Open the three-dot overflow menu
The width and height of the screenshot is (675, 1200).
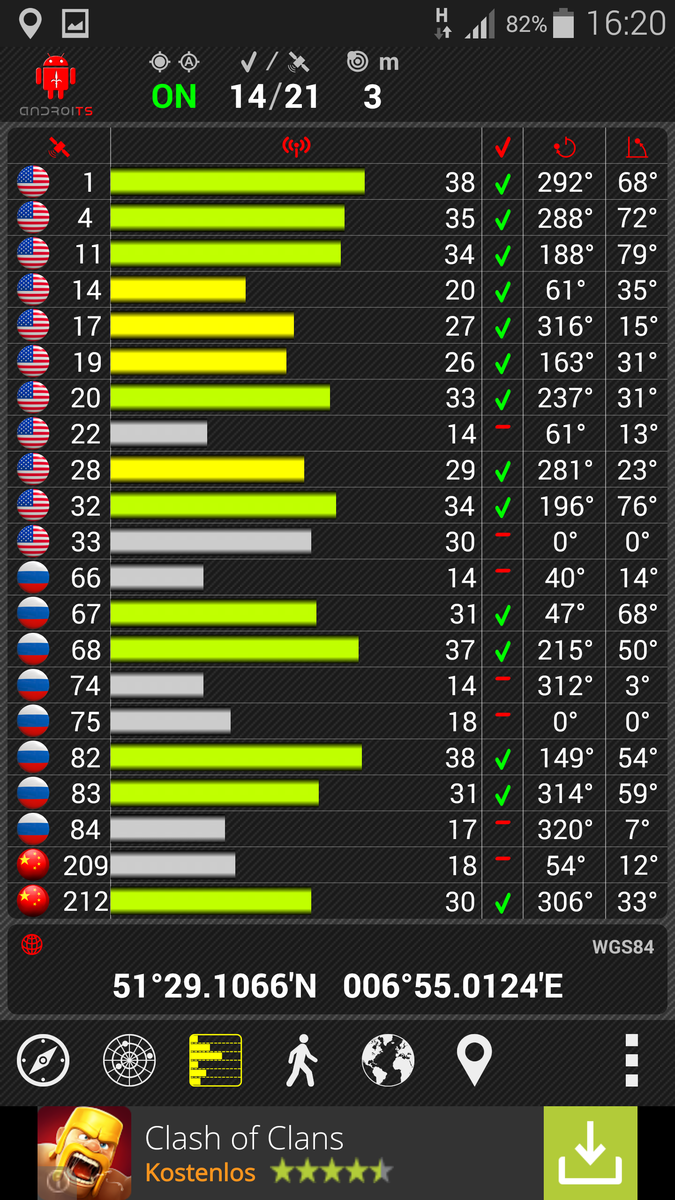click(x=631, y=1061)
